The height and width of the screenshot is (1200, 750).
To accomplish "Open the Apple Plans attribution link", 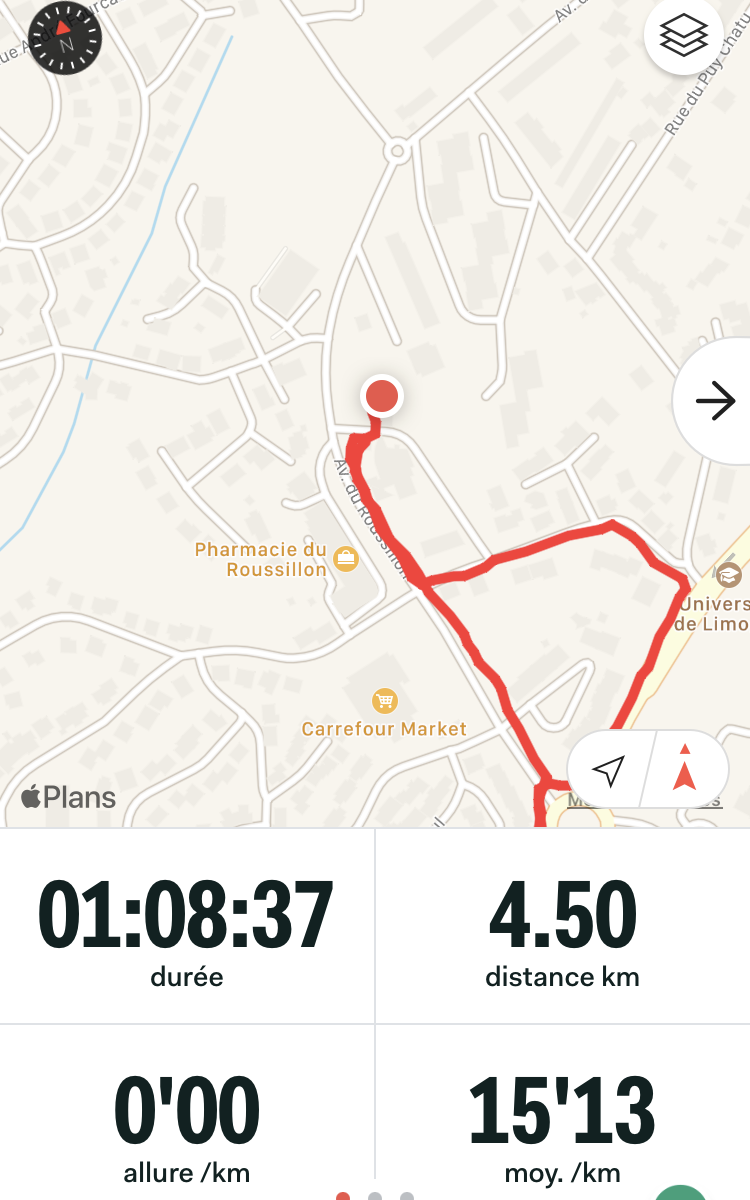I will (x=68, y=797).
